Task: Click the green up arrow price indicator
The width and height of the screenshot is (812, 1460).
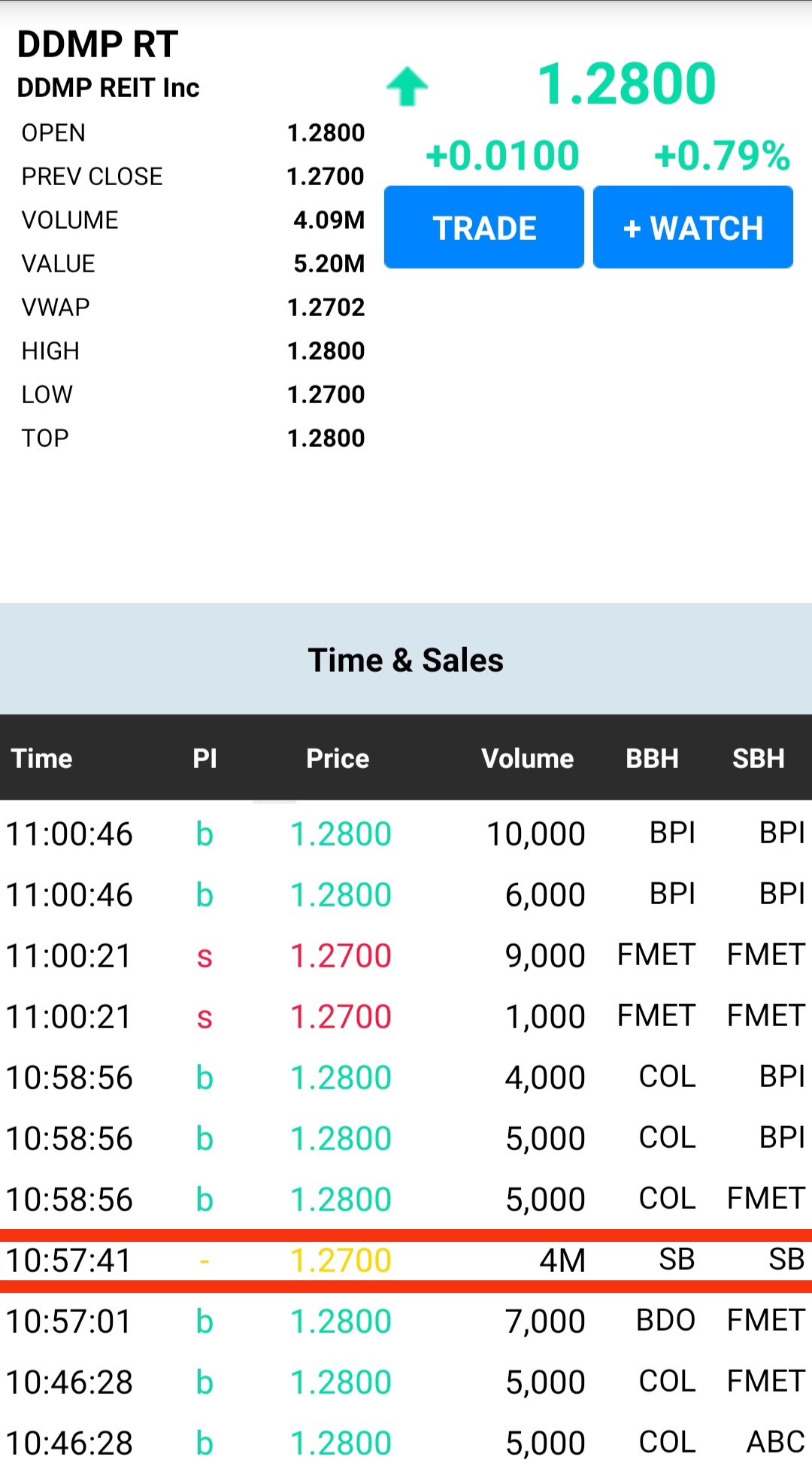Action: 407,86
